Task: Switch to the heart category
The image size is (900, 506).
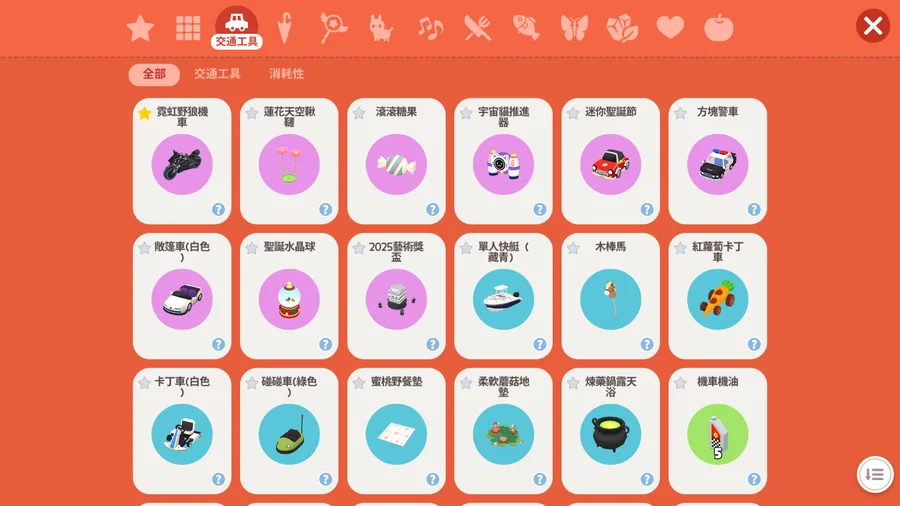Action: (670, 28)
